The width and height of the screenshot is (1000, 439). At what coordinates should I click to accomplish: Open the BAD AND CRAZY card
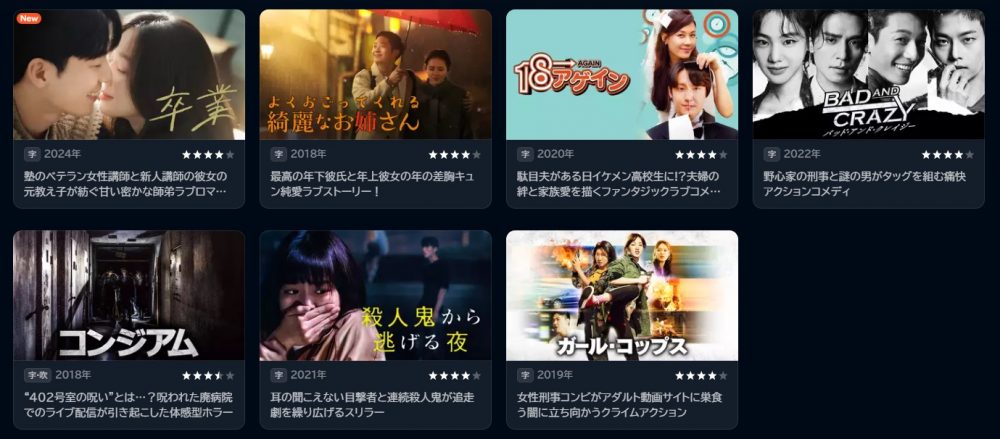pos(868,75)
